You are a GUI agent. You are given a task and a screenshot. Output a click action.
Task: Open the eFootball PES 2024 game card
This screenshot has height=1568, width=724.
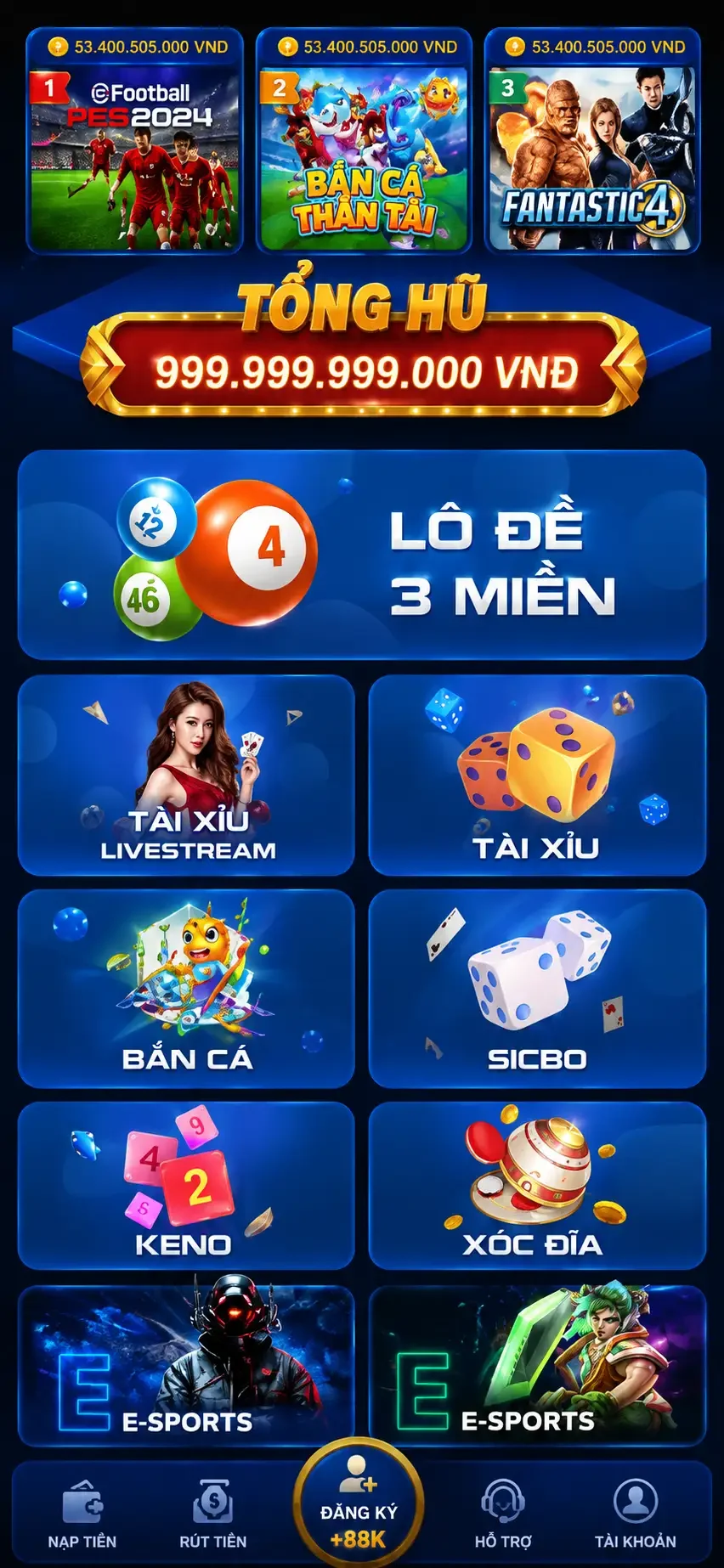(x=134, y=141)
